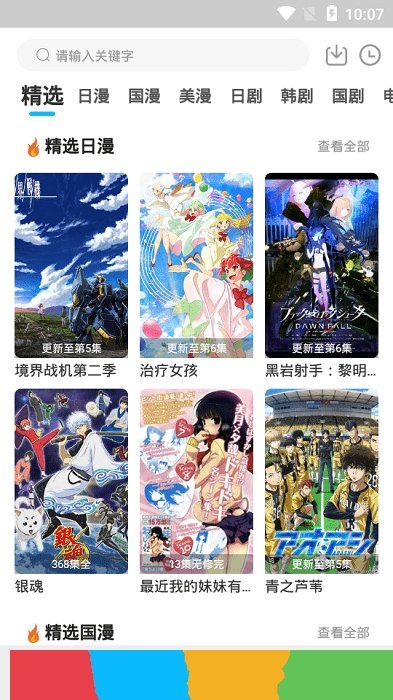393x700 pixels.
Task: Open the downloads icon
Action: 336,55
